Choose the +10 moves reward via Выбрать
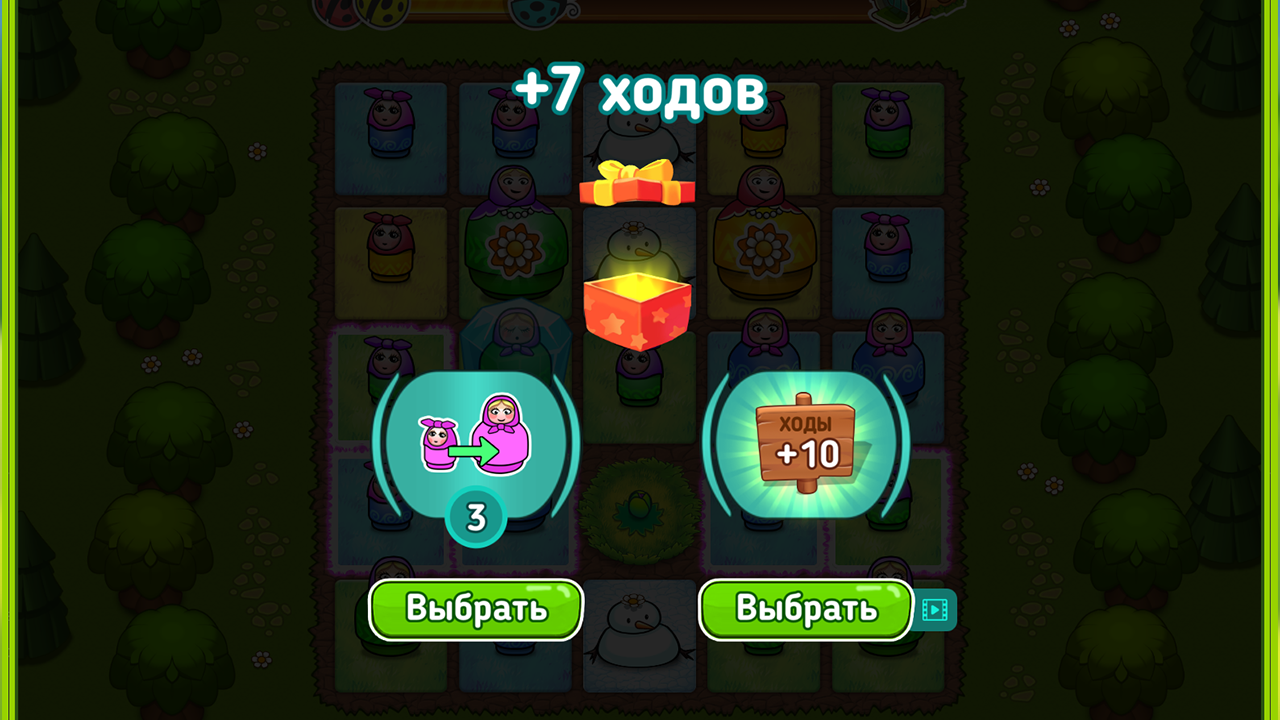This screenshot has height=720, width=1280. click(806, 609)
